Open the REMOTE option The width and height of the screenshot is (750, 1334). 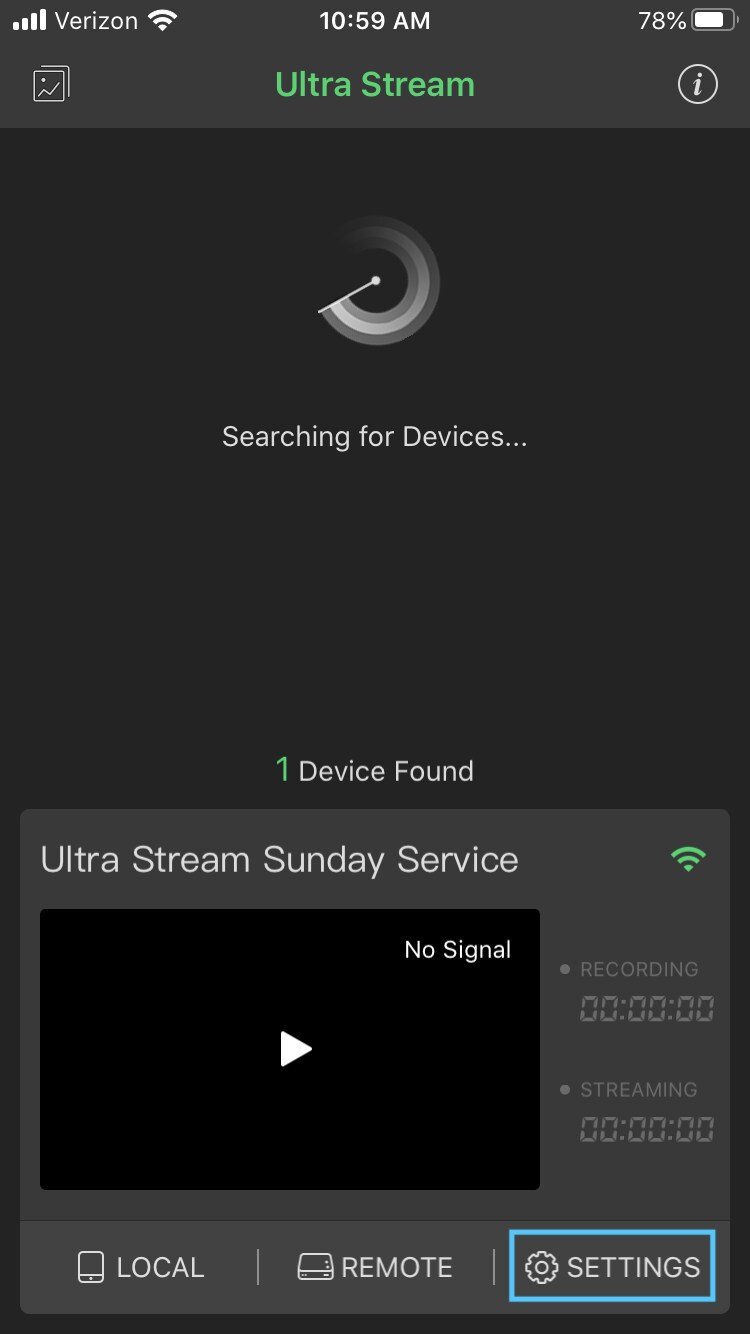click(375, 1267)
